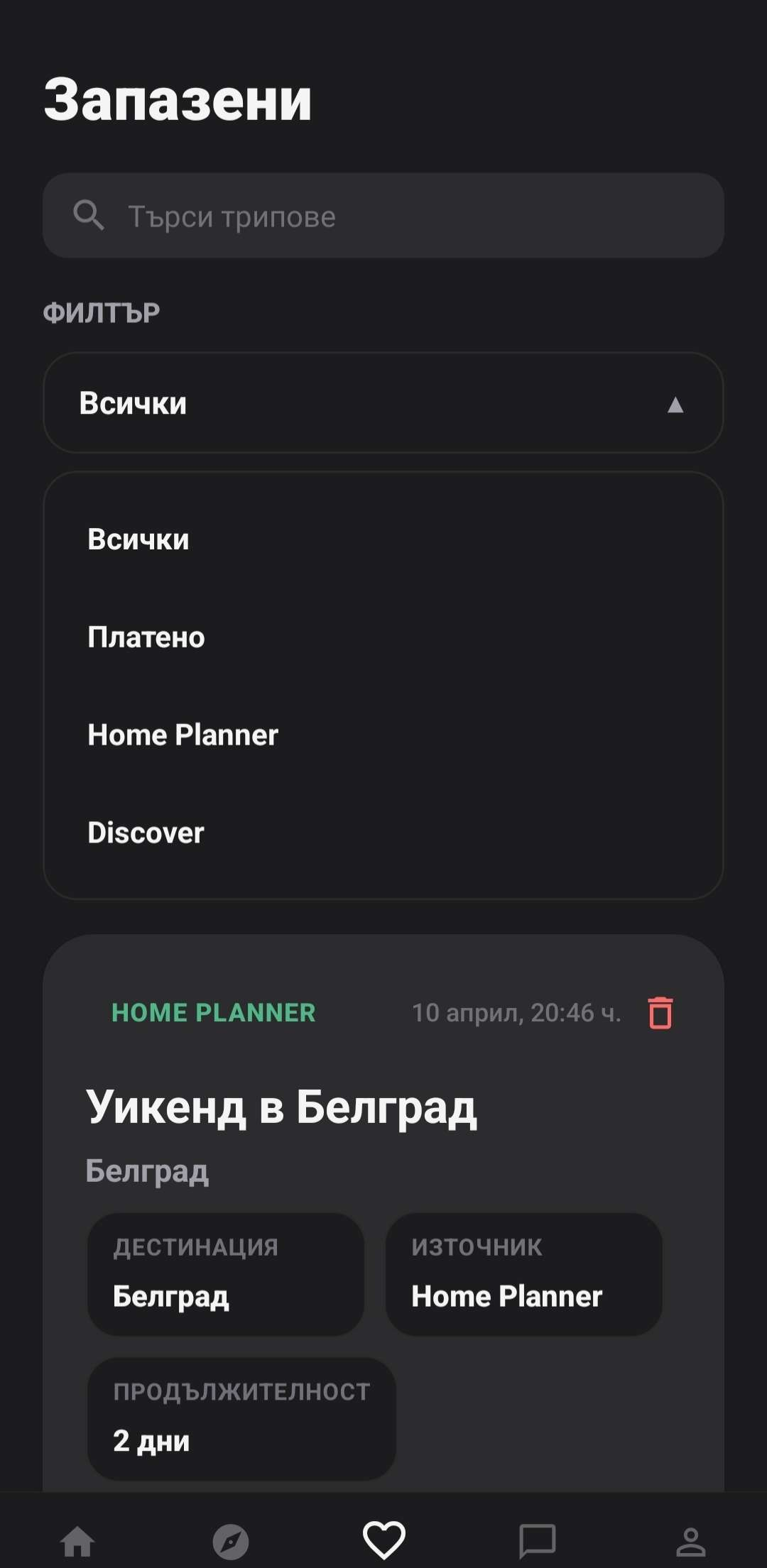Switch to the compass discover tab
Viewport: 767px width, 1568px height.
[x=231, y=1542]
